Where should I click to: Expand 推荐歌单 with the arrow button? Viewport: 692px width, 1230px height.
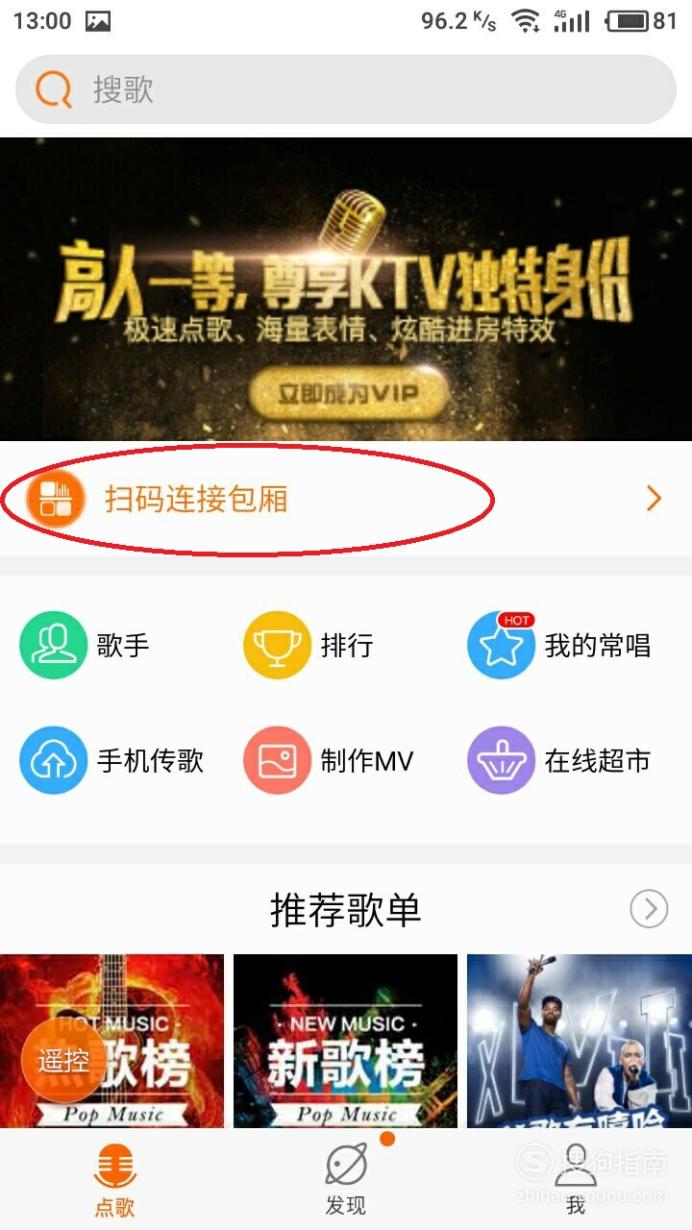(x=649, y=909)
